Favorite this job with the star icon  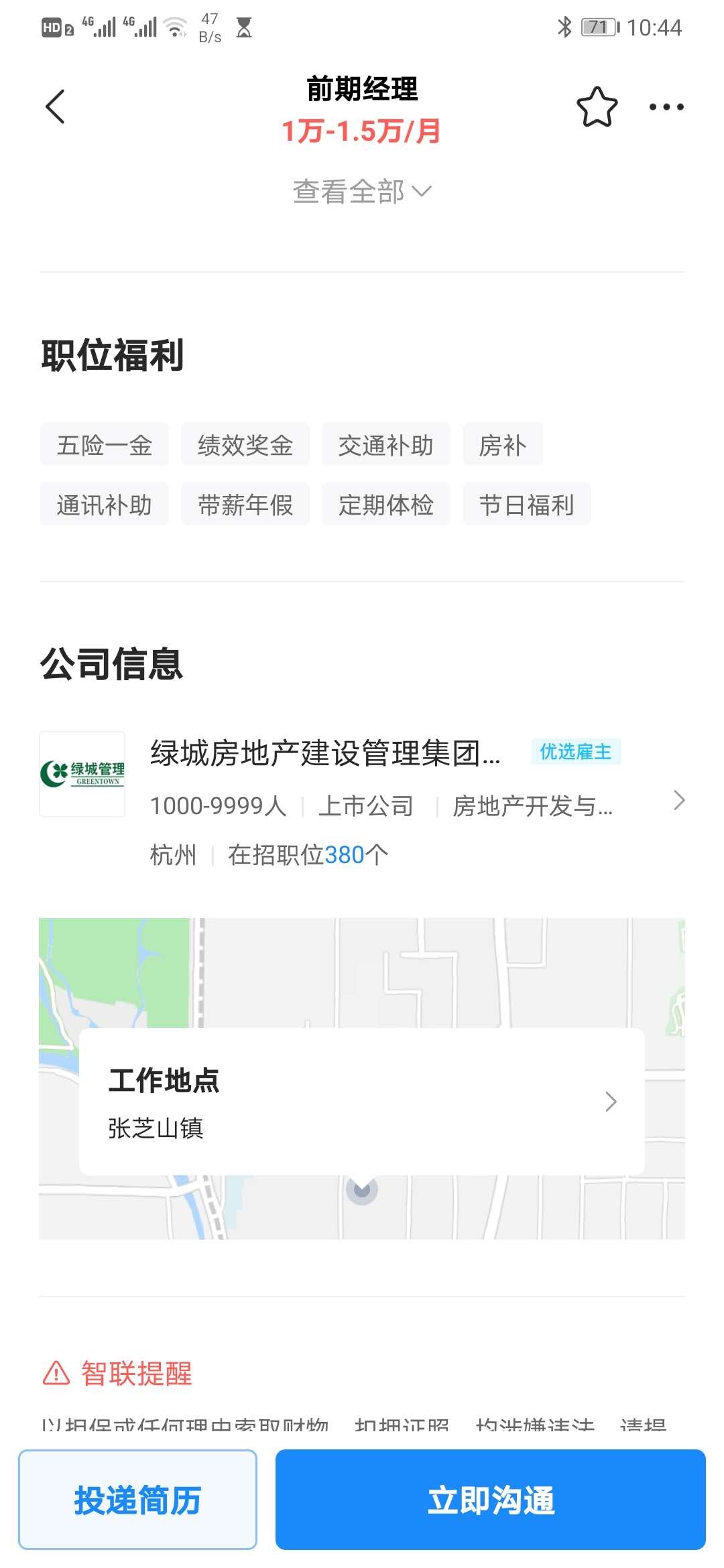[x=597, y=107]
